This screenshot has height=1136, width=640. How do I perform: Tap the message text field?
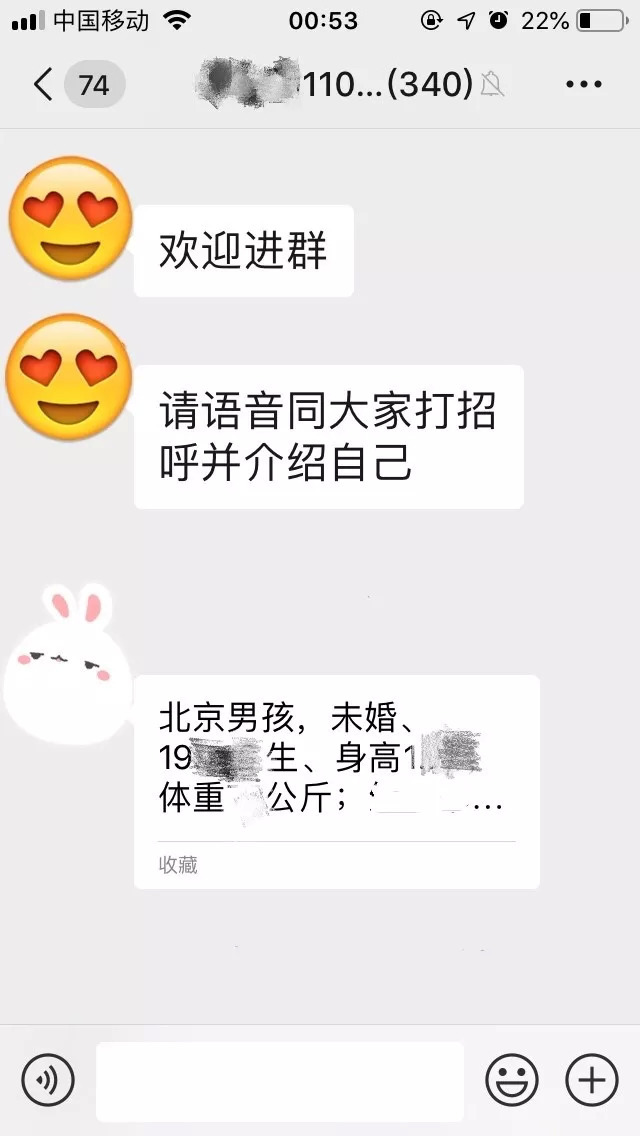280,1080
